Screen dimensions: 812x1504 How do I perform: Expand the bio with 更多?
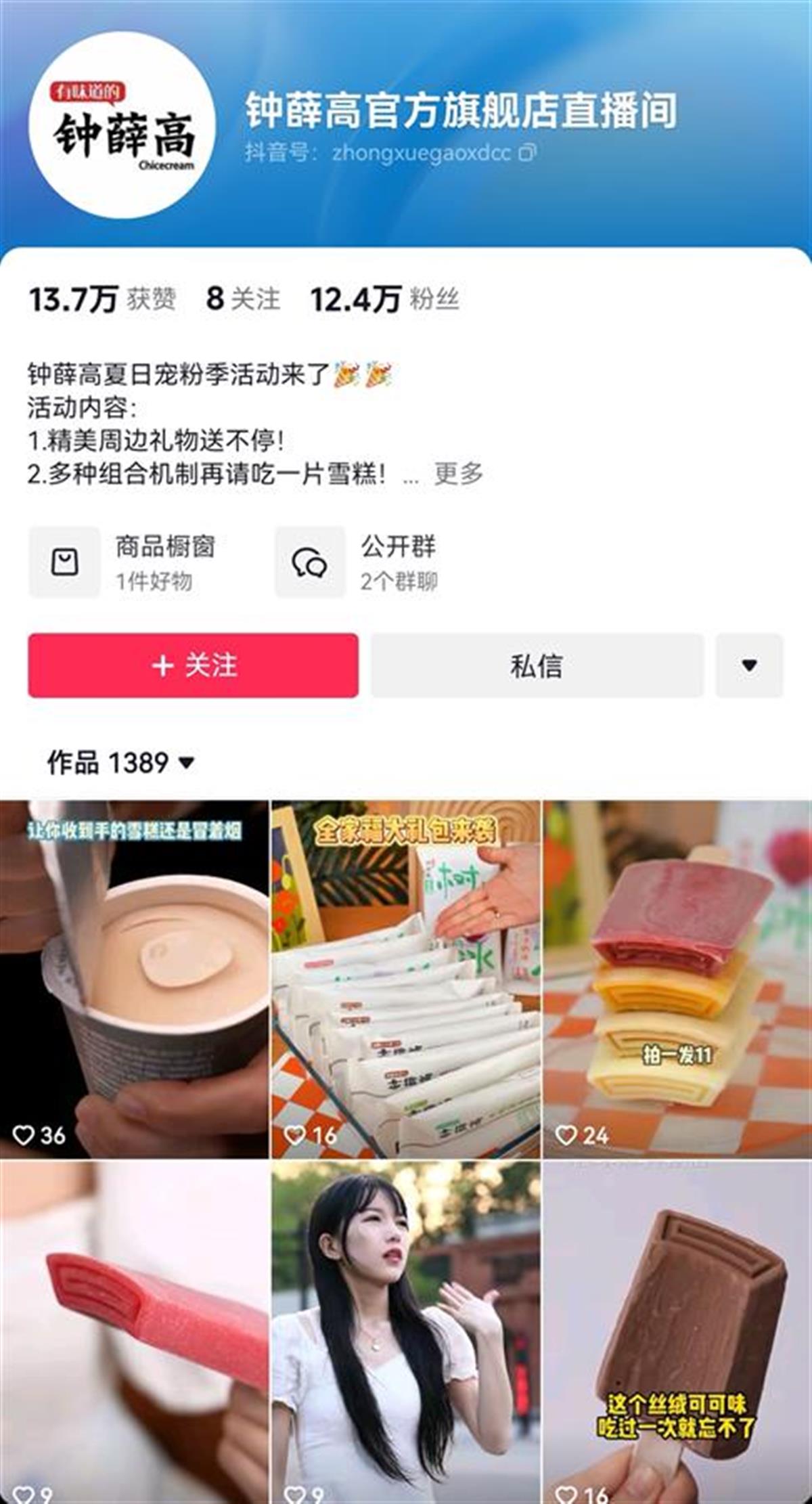click(x=458, y=474)
